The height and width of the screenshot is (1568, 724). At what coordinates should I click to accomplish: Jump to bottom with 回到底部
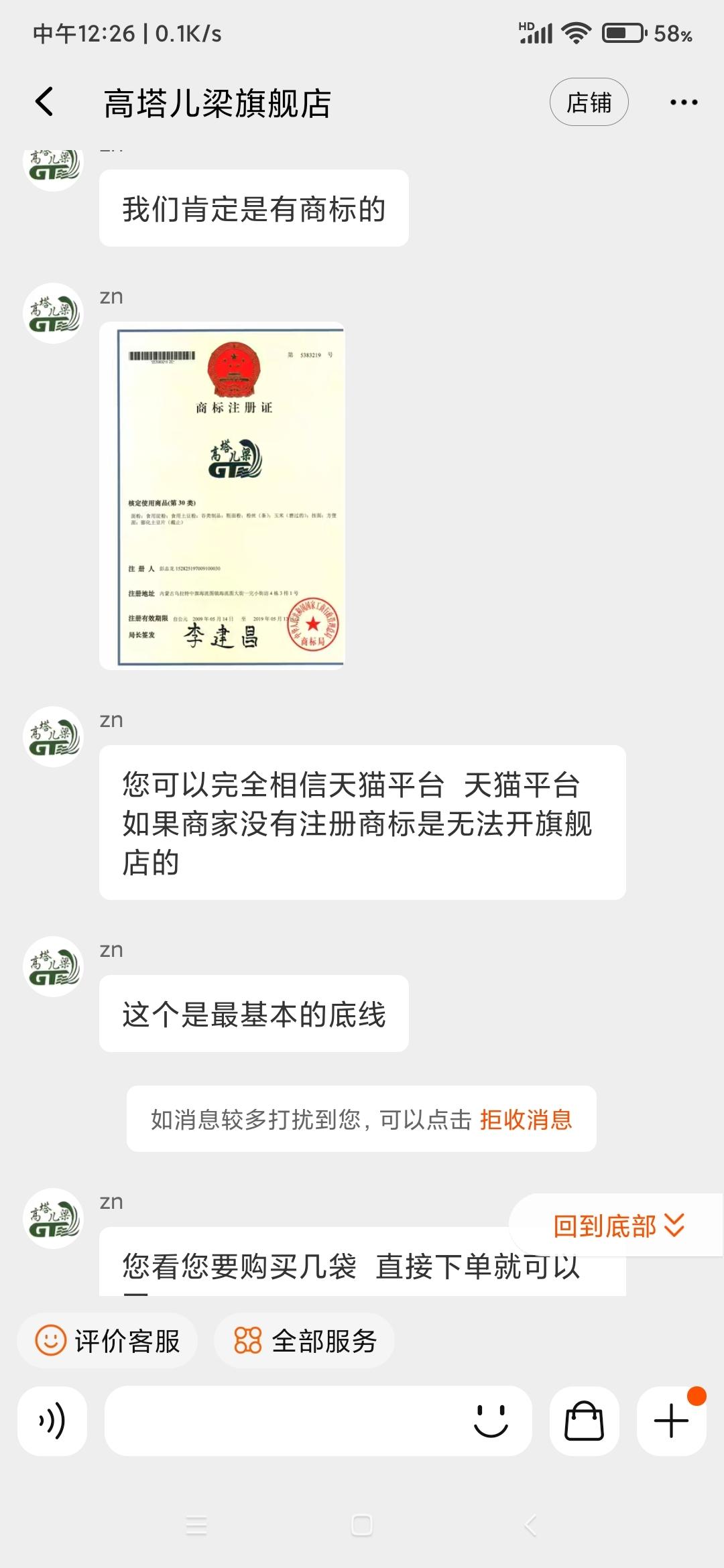(x=617, y=1226)
